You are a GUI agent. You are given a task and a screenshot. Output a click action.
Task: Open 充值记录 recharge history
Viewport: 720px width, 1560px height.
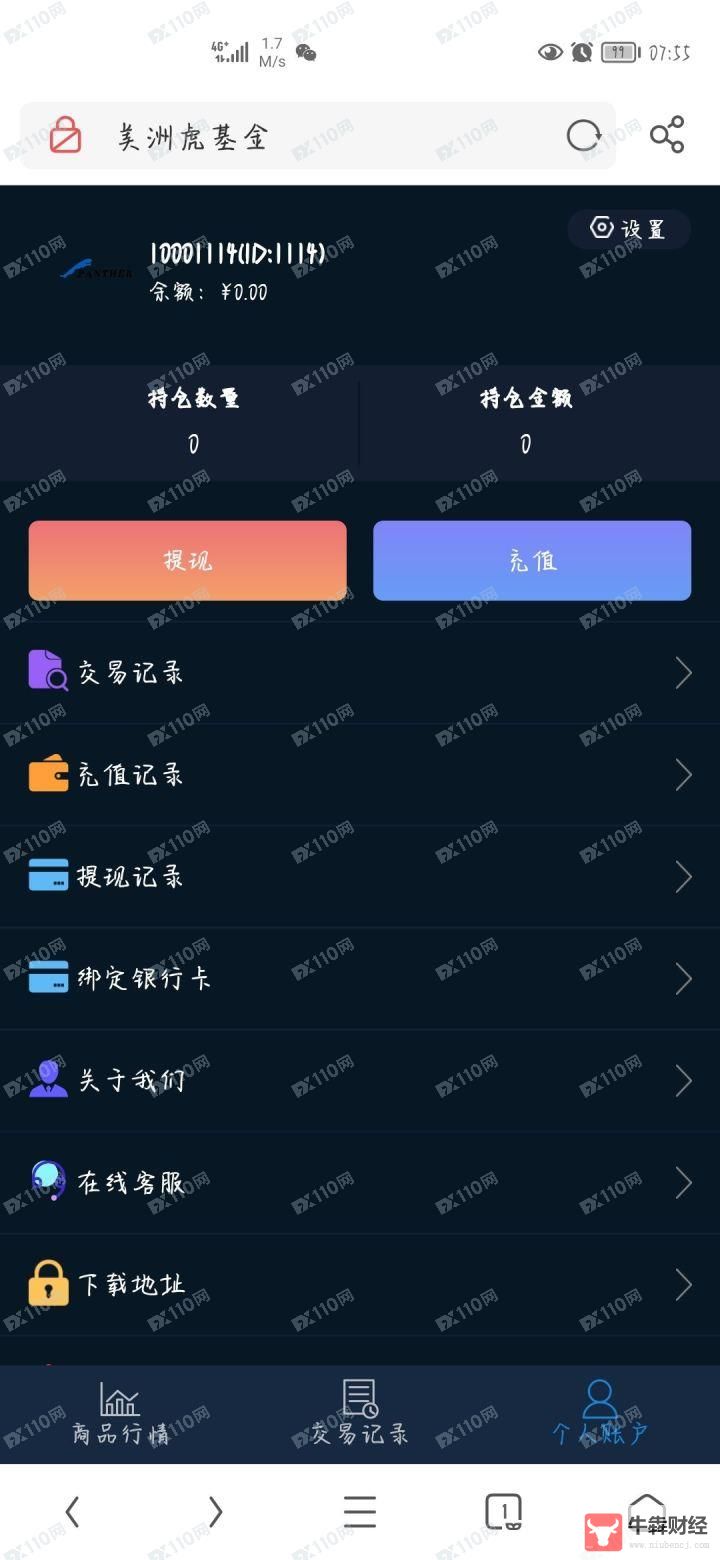point(360,775)
